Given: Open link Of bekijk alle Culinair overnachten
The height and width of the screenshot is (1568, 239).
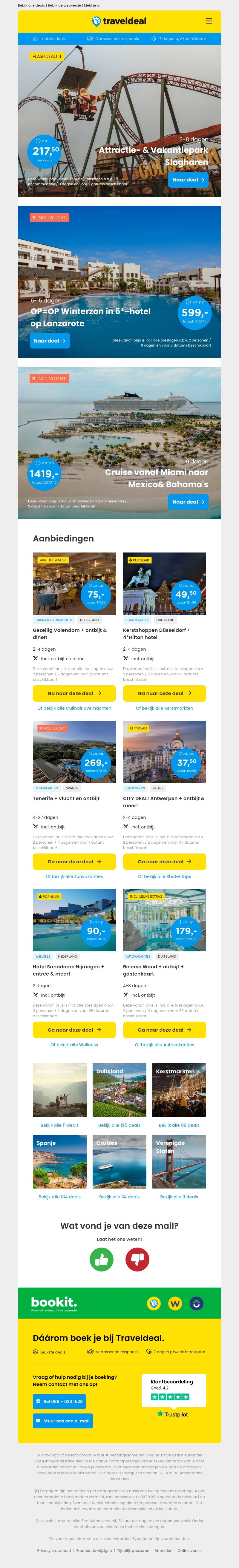Looking at the screenshot, I should pos(74,709).
